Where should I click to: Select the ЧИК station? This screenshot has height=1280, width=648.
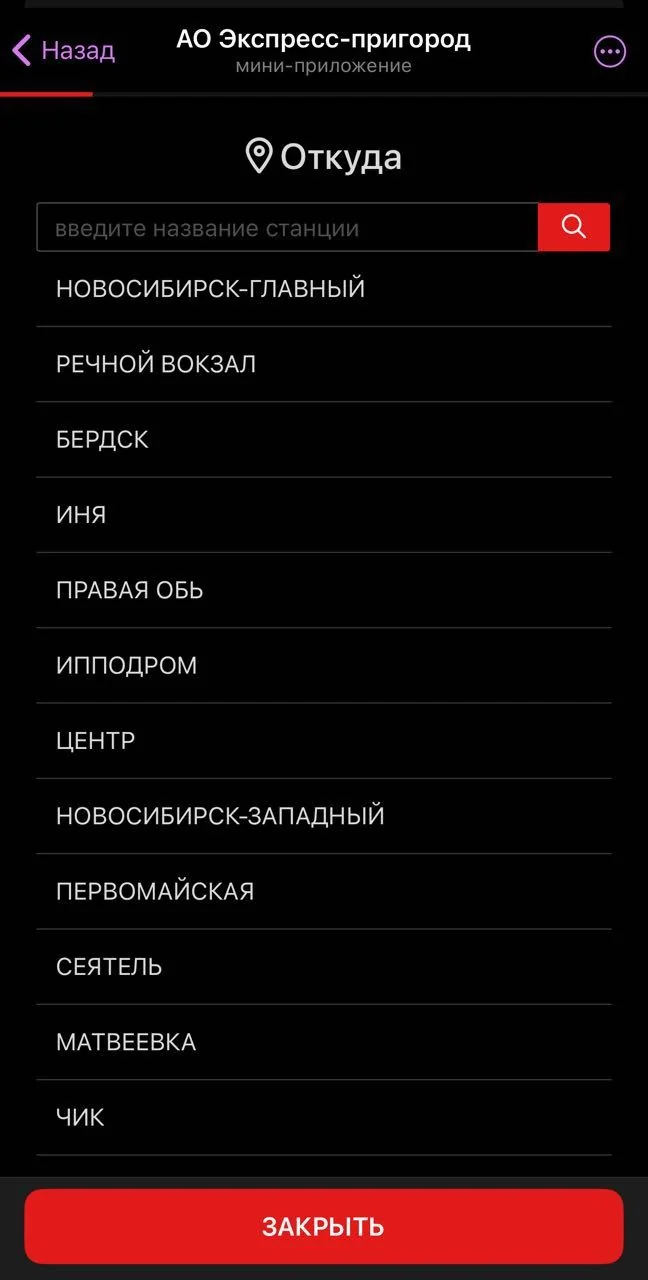[x=324, y=1118]
